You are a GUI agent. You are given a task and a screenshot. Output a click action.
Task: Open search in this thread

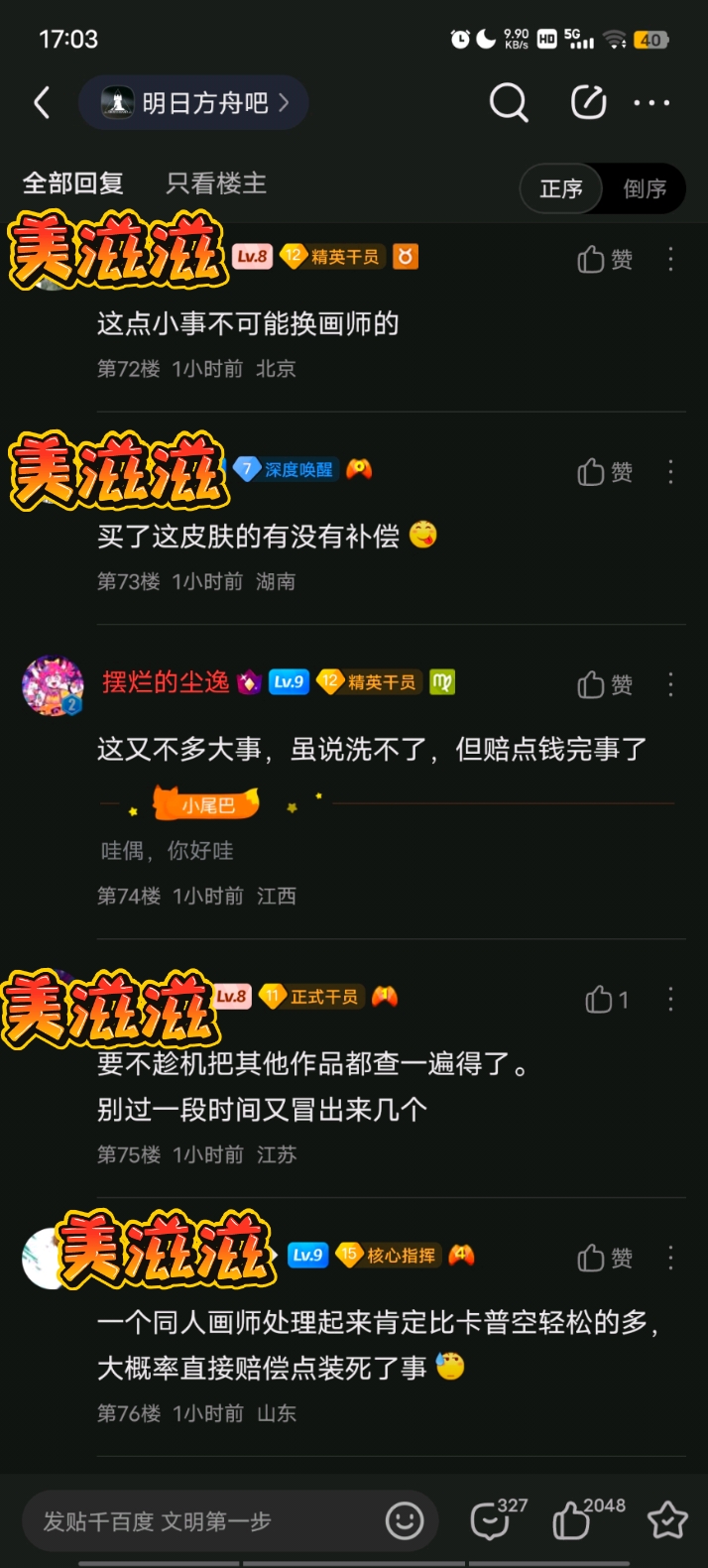coord(509,103)
